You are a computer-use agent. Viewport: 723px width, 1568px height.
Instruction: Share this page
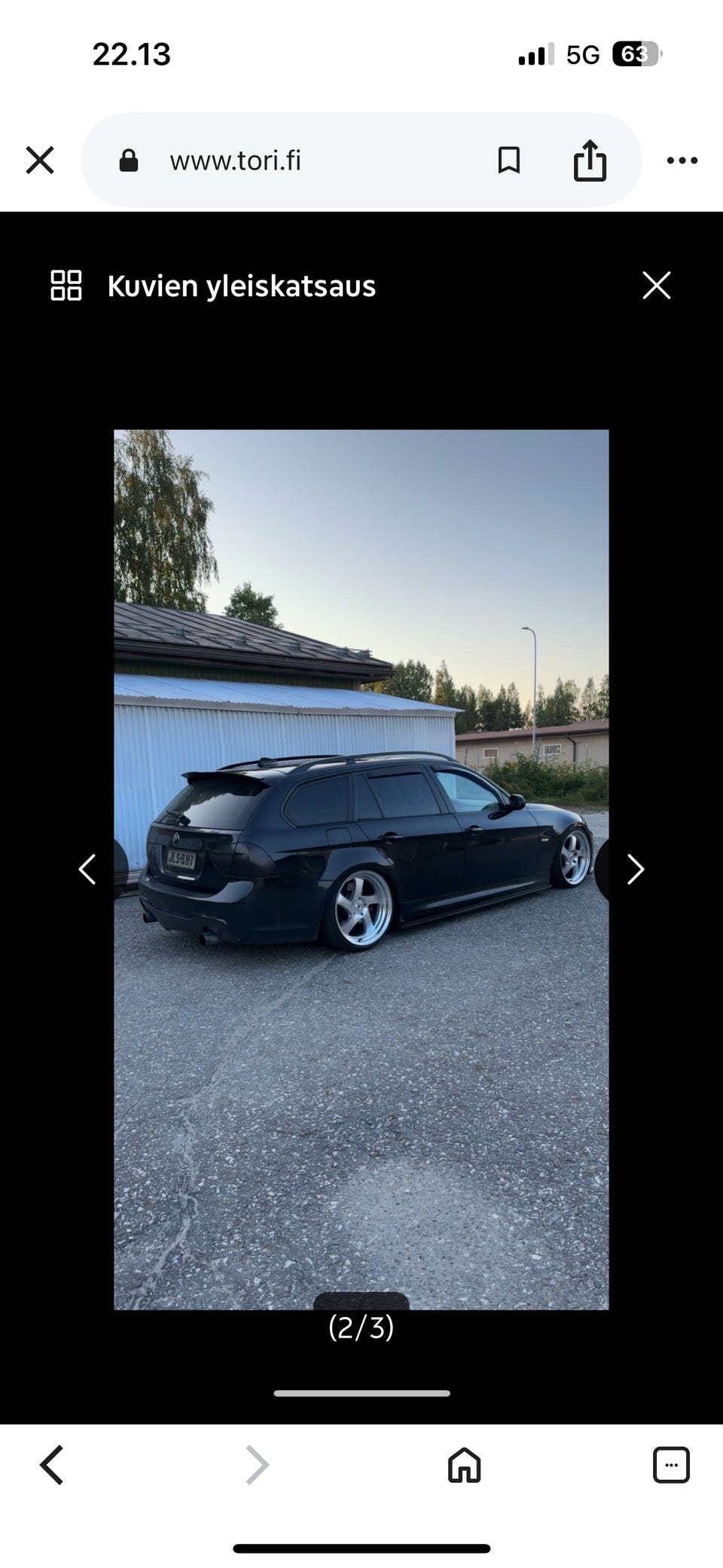click(590, 160)
